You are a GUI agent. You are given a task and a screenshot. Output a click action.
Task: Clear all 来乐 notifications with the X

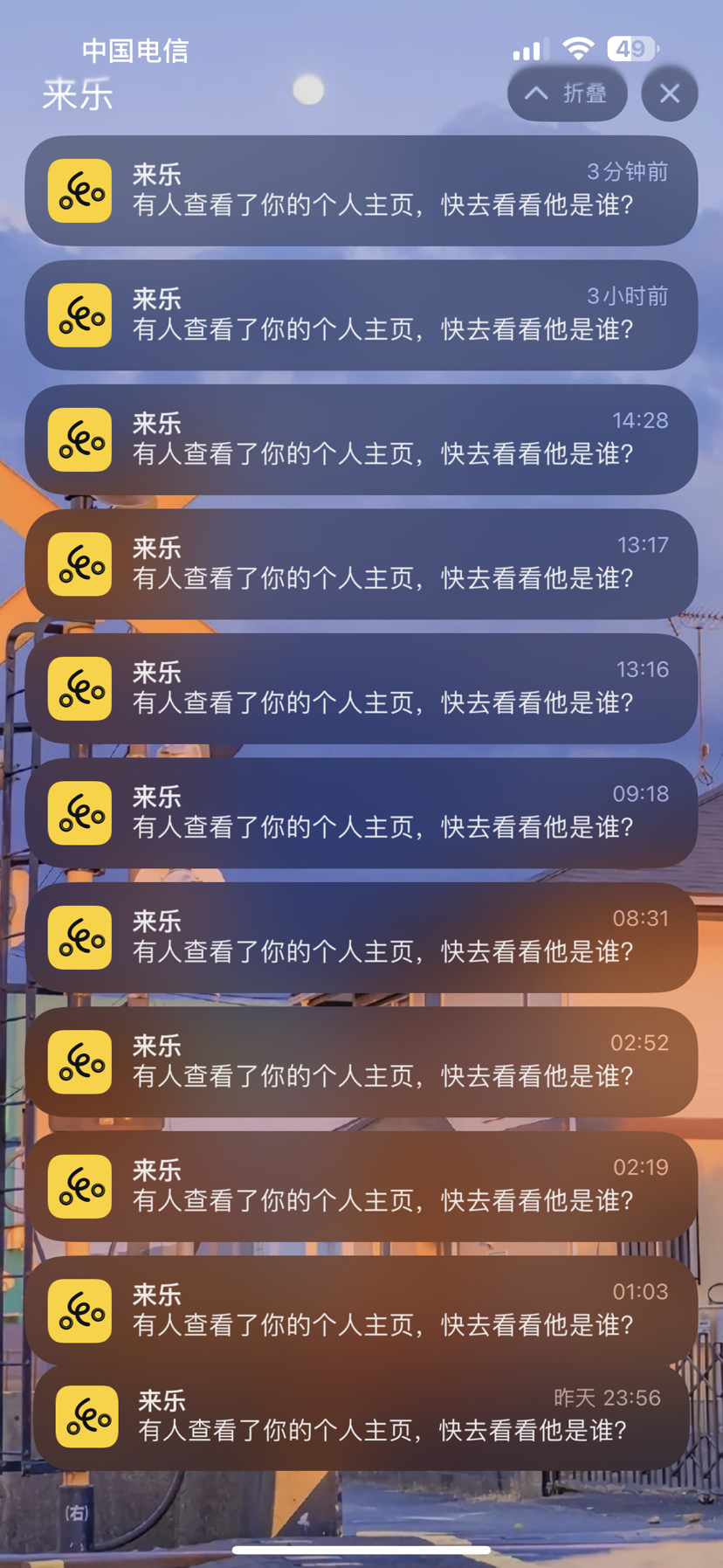point(669,93)
